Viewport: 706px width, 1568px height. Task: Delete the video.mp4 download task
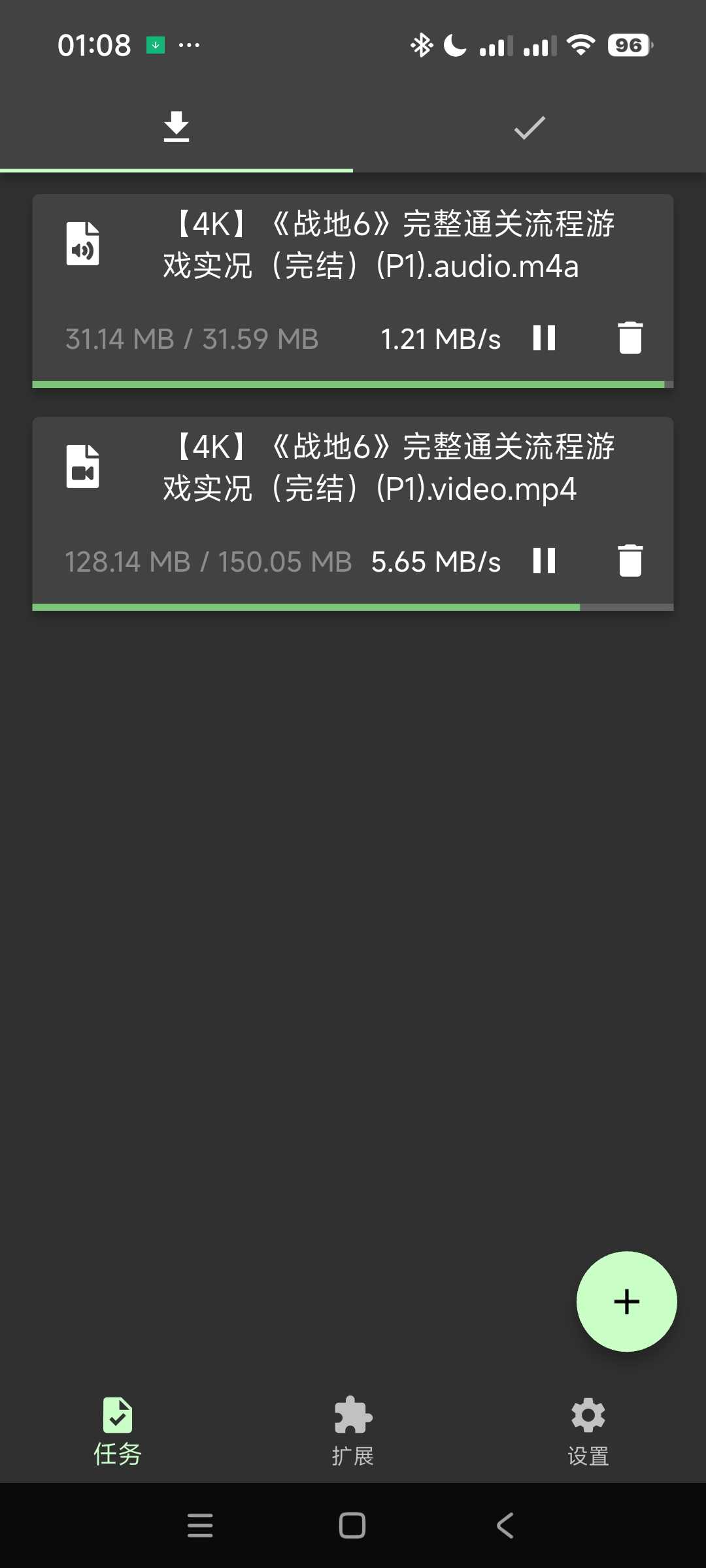point(629,561)
